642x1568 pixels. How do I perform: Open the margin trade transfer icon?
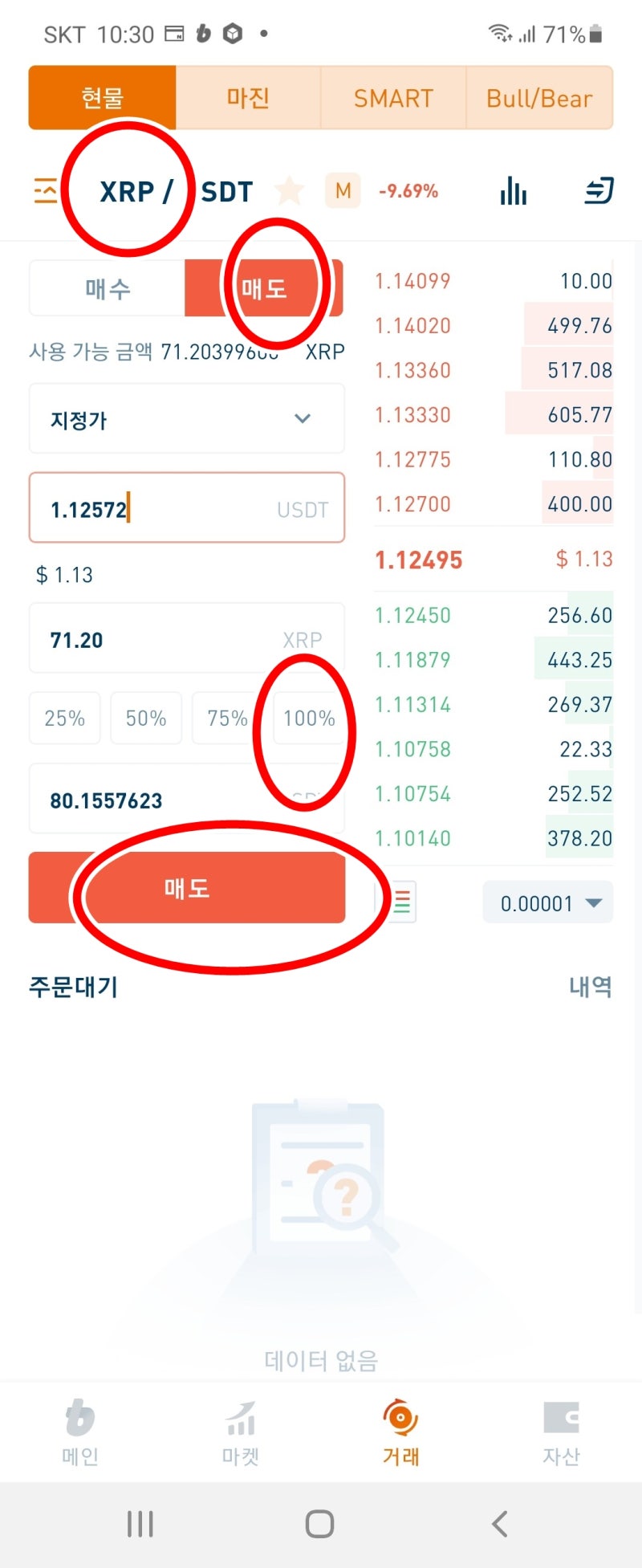coord(598,191)
